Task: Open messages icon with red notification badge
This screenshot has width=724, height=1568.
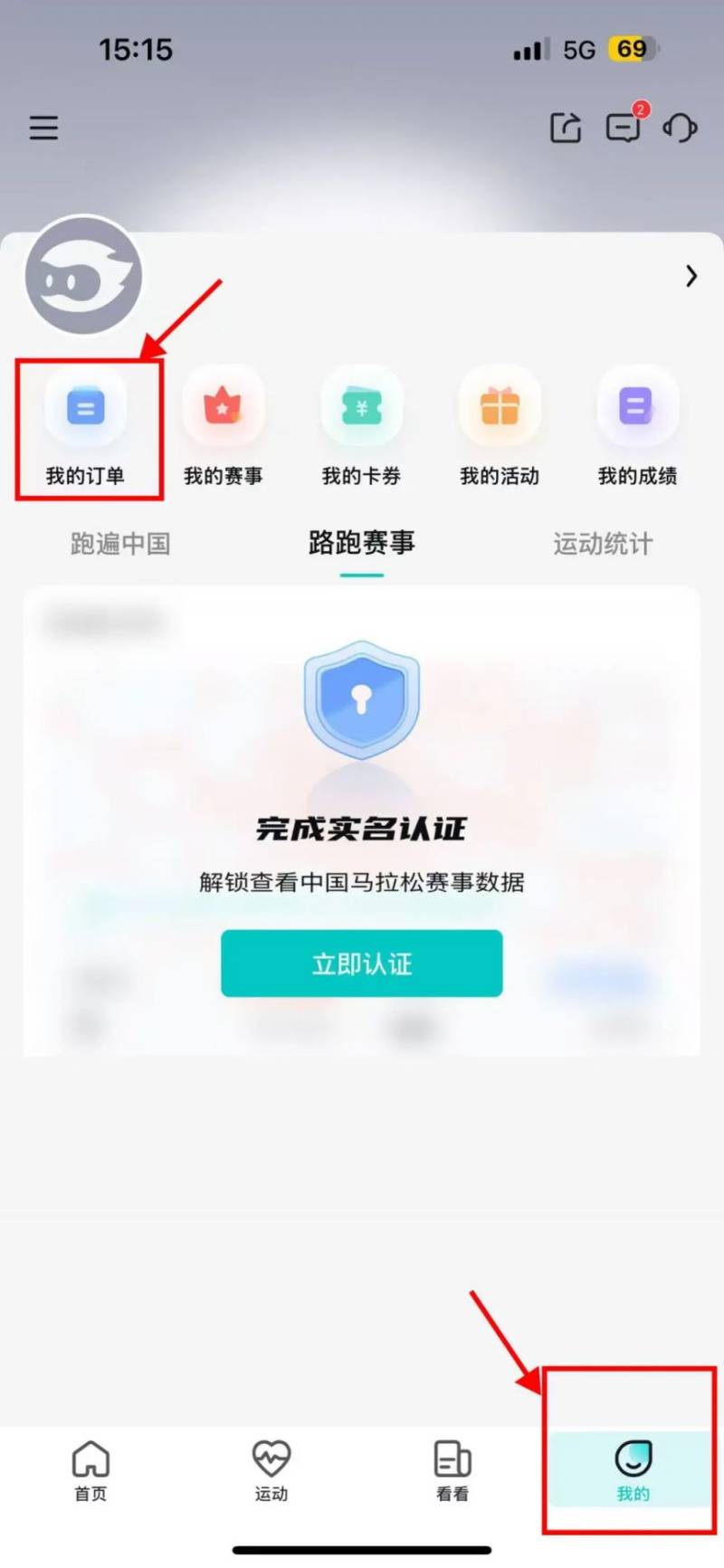Action: pyautogui.click(x=622, y=128)
